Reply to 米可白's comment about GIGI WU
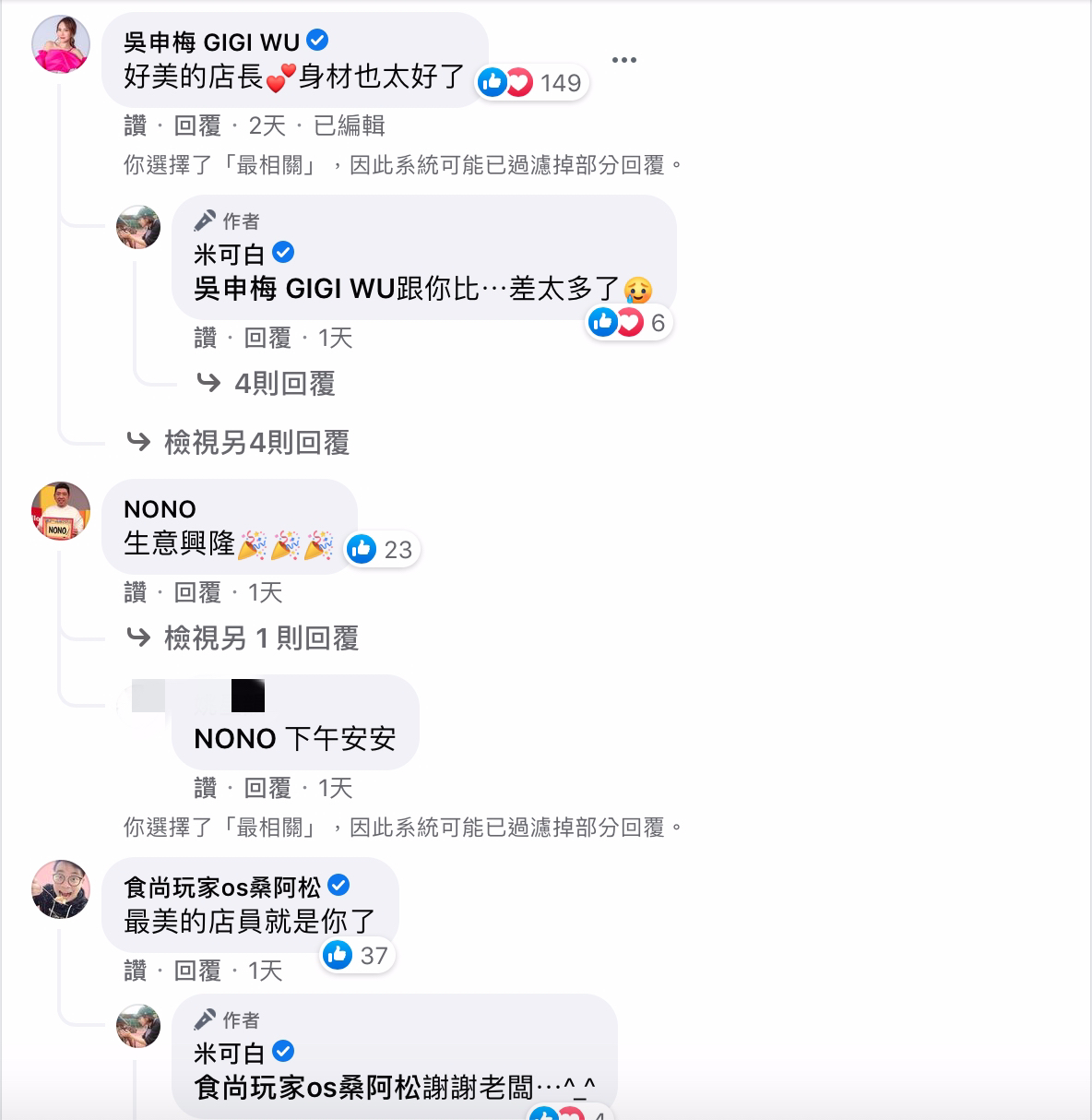This screenshot has height=1120, width=1092. click(267, 338)
